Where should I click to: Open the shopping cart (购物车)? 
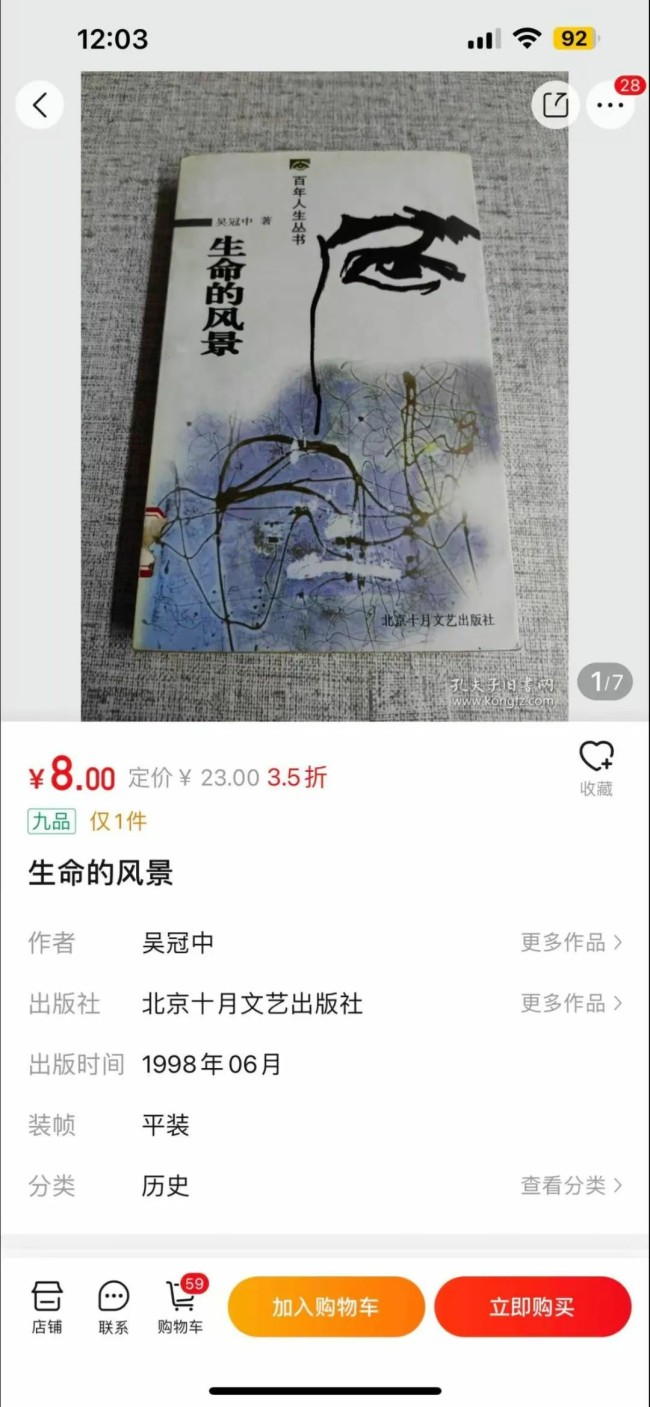click(x=181, y=1307)
